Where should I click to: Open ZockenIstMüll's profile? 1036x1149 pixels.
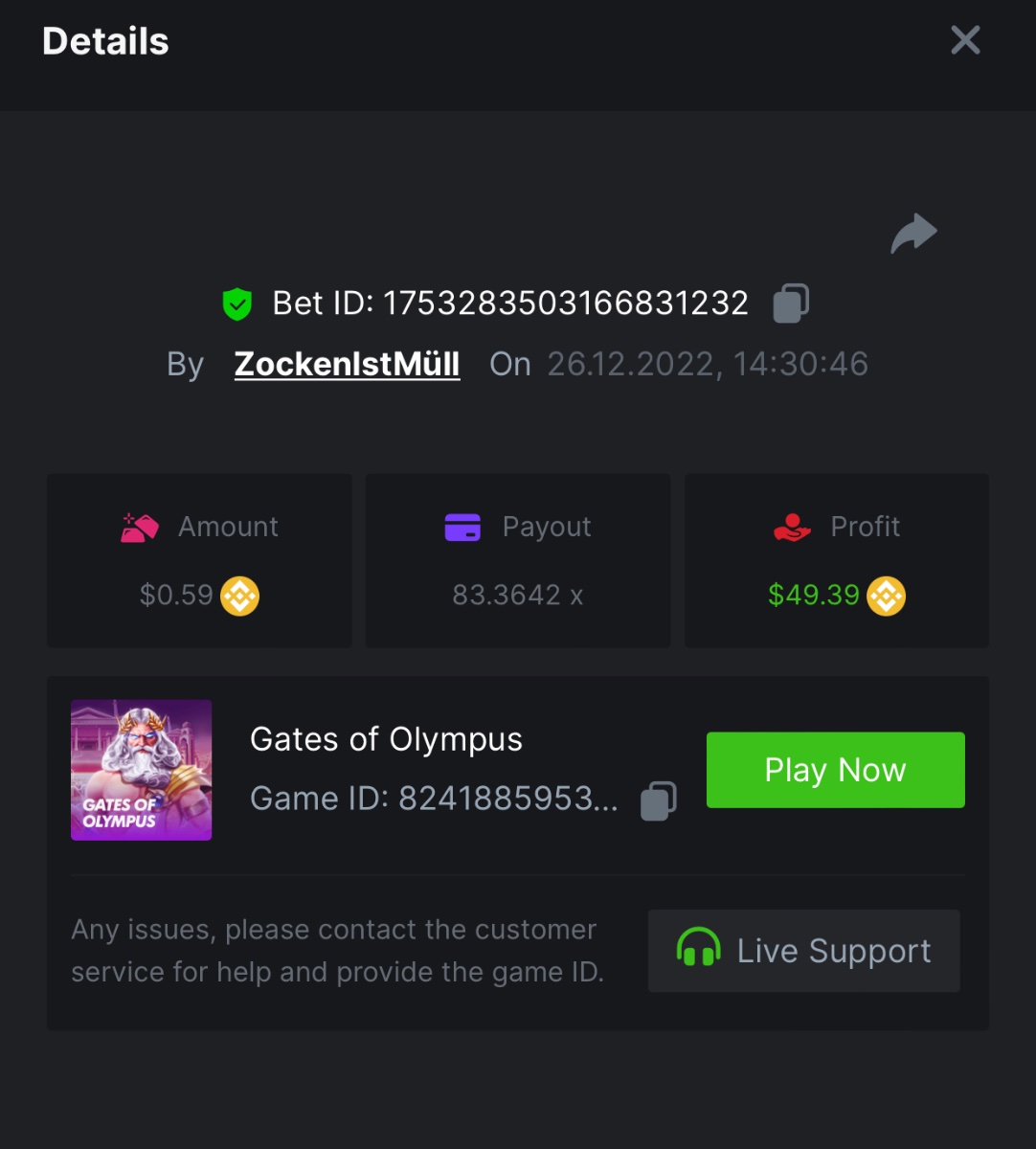[347, 364]
